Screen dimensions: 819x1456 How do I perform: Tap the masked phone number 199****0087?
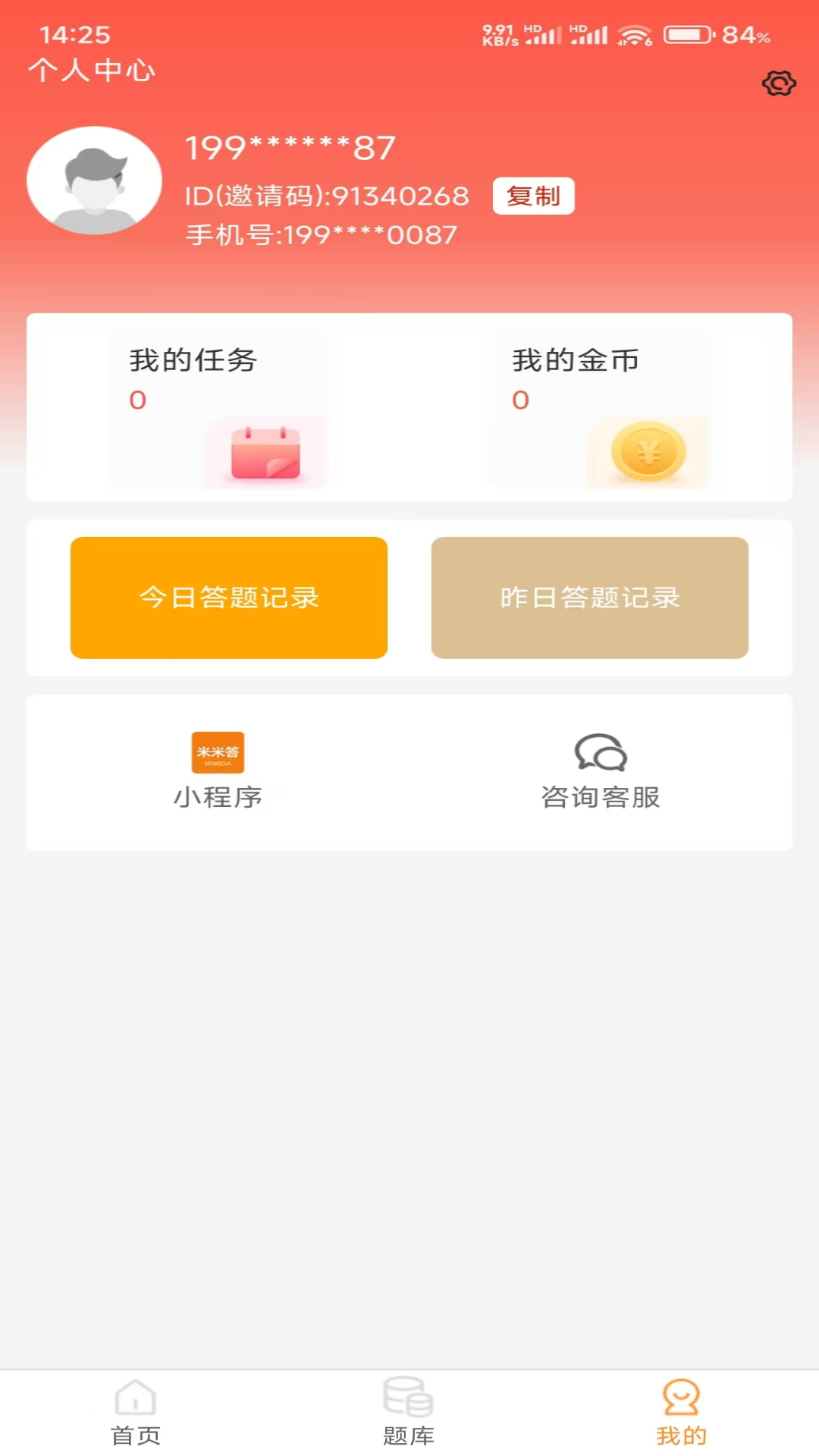click(320, 235)
